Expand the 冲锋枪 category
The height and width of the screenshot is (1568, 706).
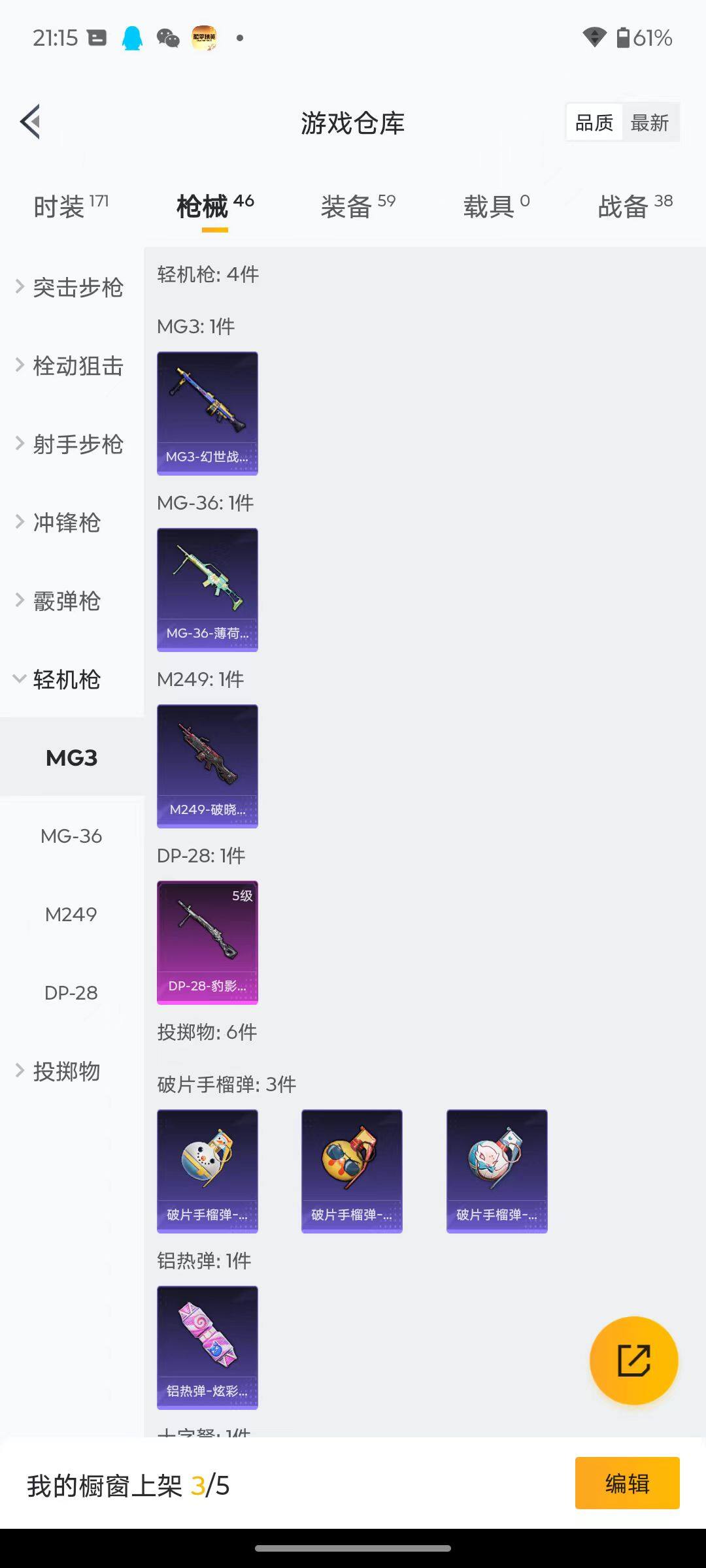[65, 523]
